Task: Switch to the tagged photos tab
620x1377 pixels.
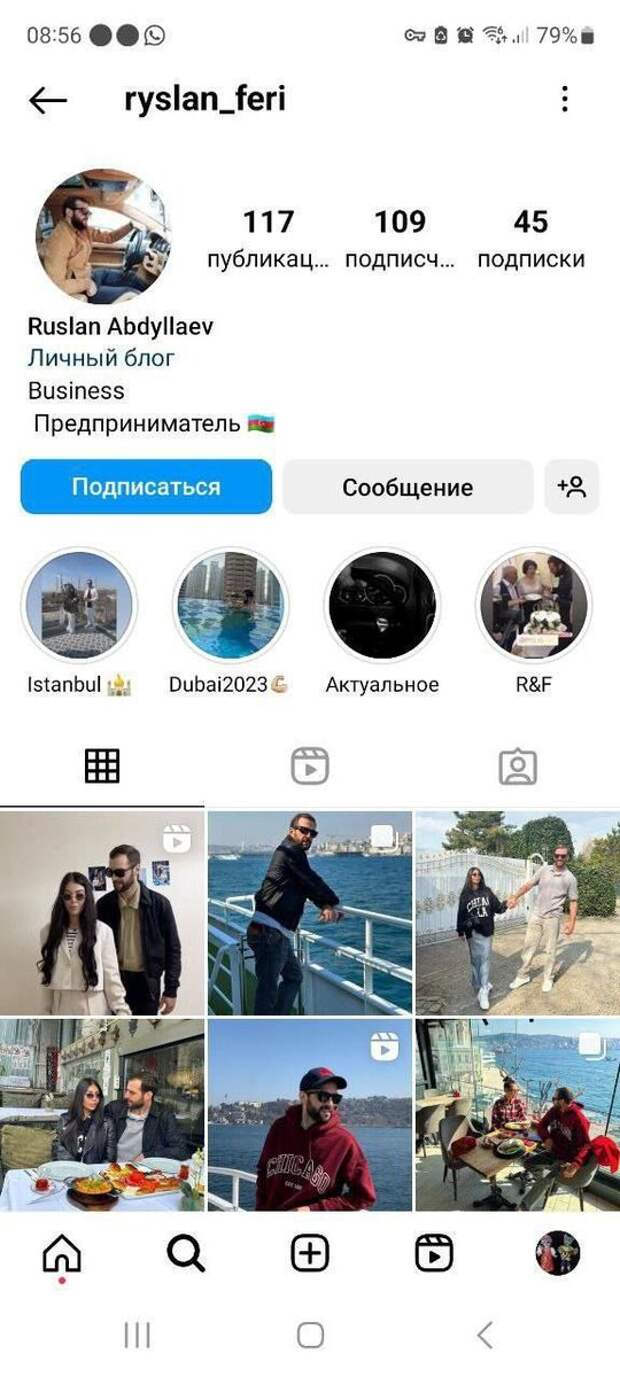Action: 517,766
